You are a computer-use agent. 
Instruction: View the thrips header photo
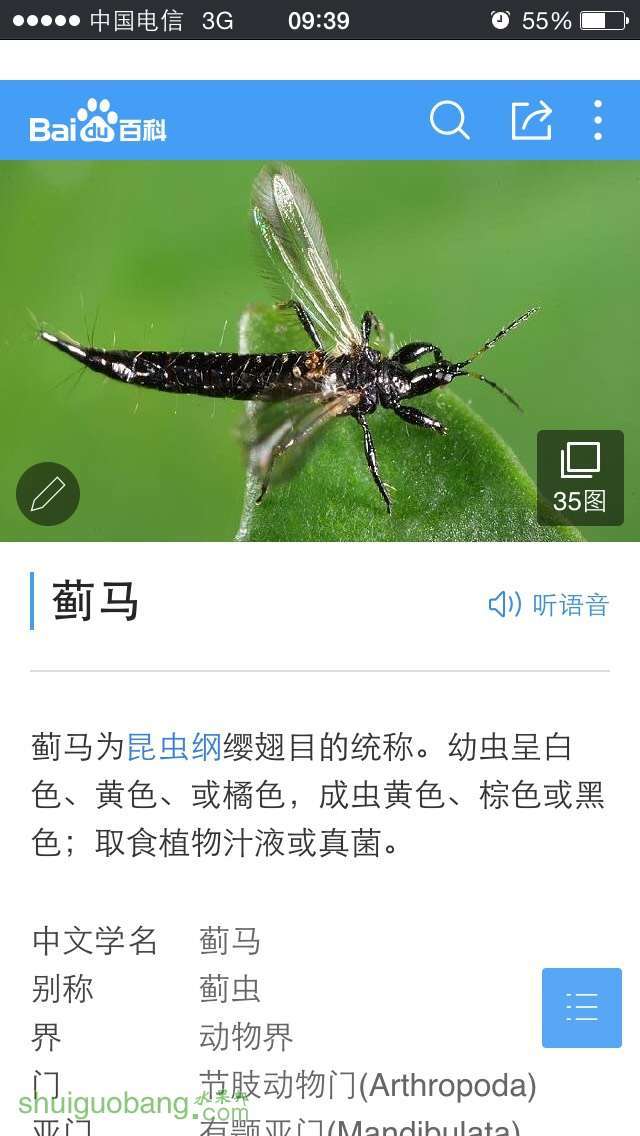(320, 351)
